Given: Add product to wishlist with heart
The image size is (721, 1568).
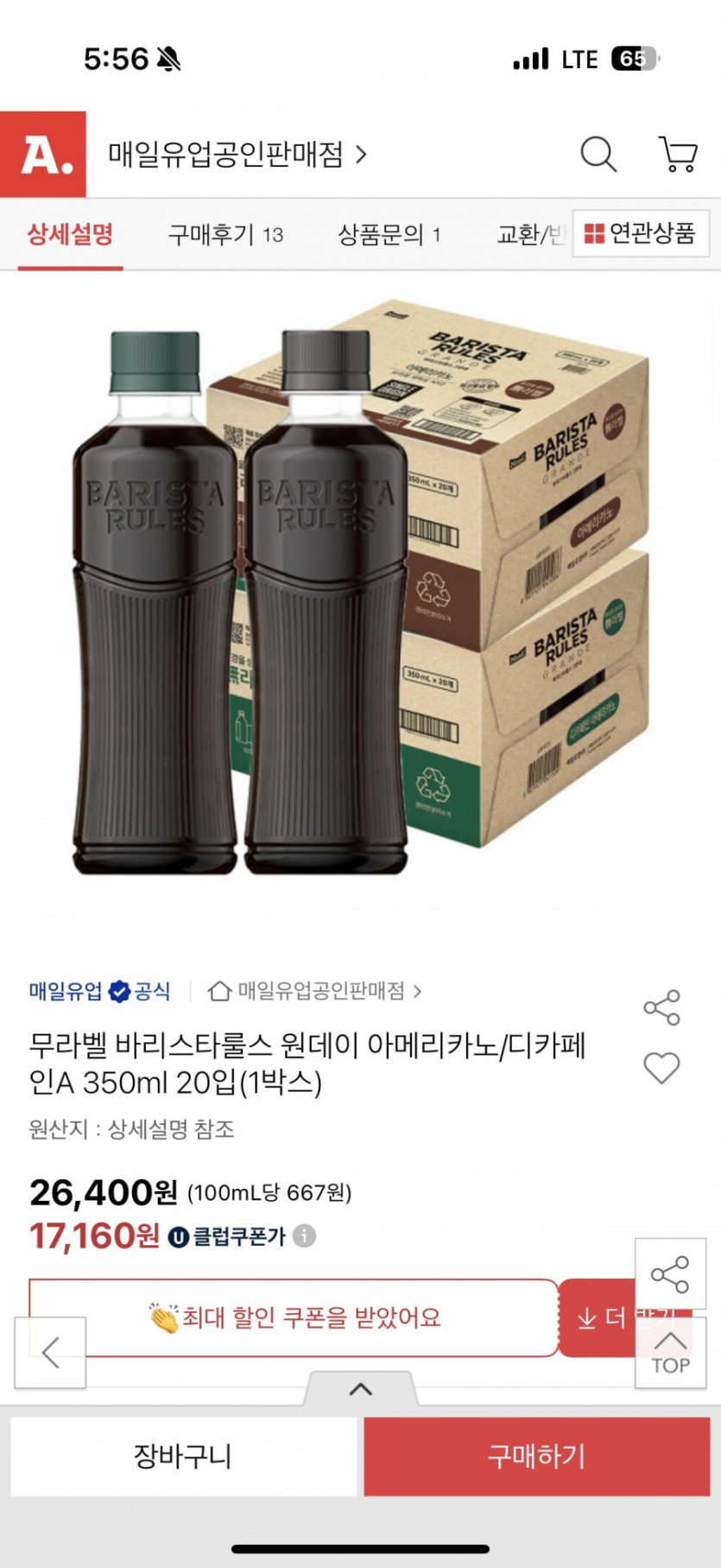Looking at the screenshot, I should click(661, 1068).
